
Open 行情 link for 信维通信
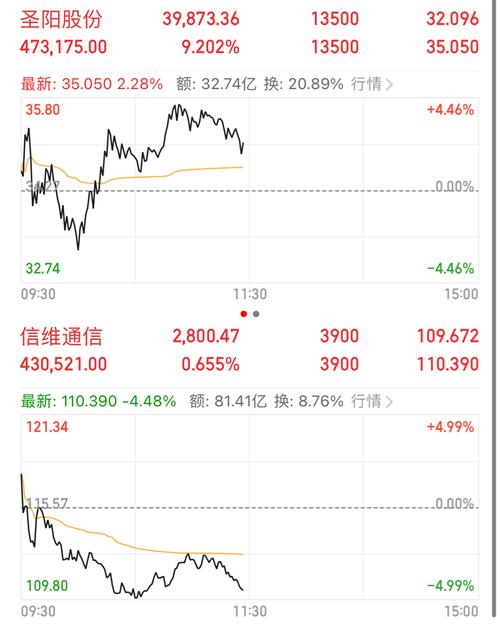tap(372, 401)
